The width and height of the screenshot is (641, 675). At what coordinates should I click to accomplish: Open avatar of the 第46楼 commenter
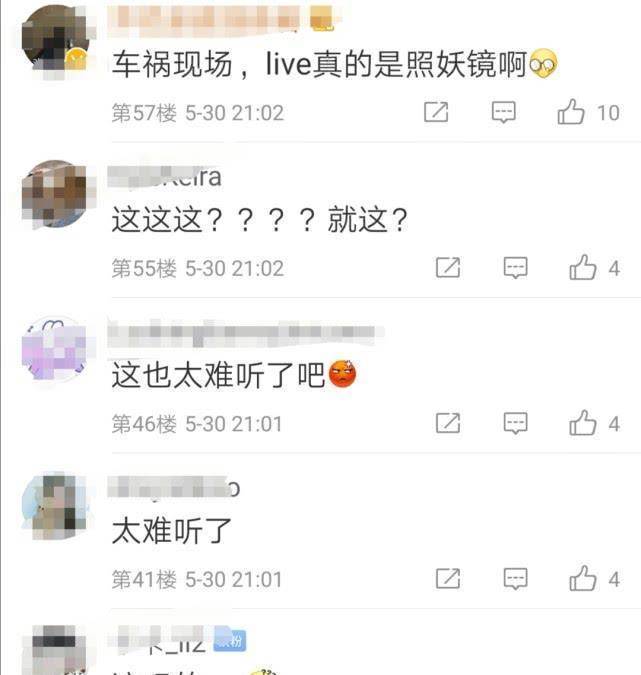54,349
